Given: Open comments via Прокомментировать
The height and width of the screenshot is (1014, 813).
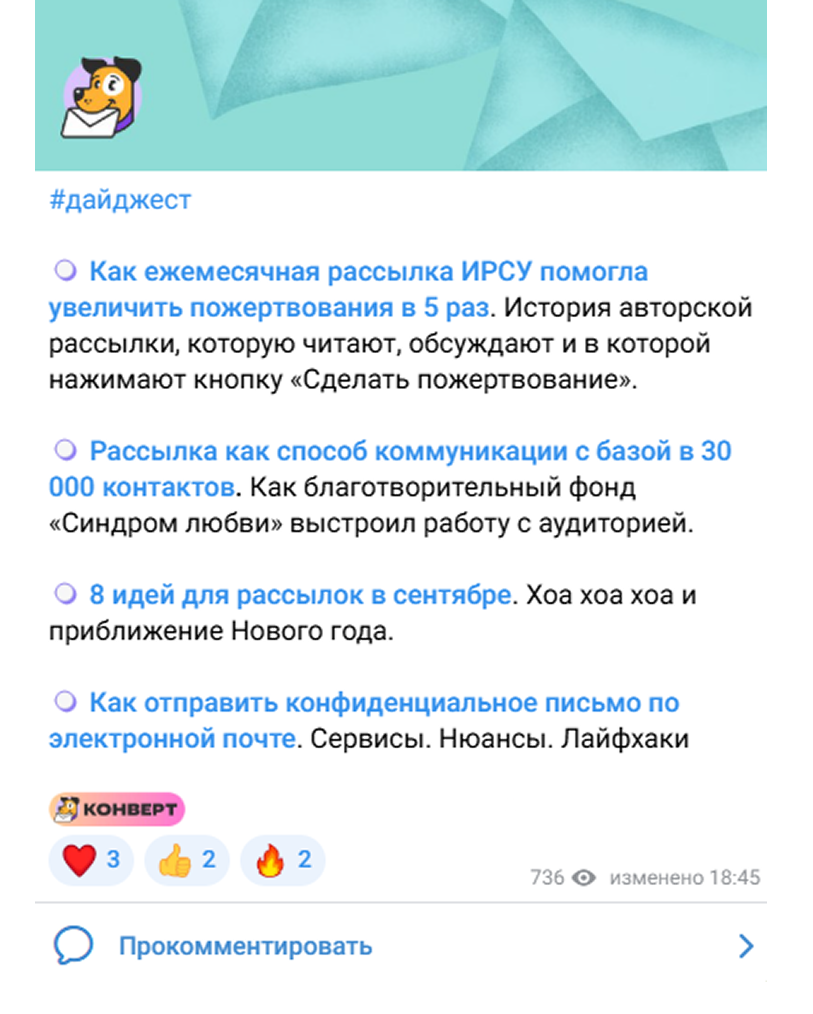Looking at the screenshot, I should pos(245,946).
